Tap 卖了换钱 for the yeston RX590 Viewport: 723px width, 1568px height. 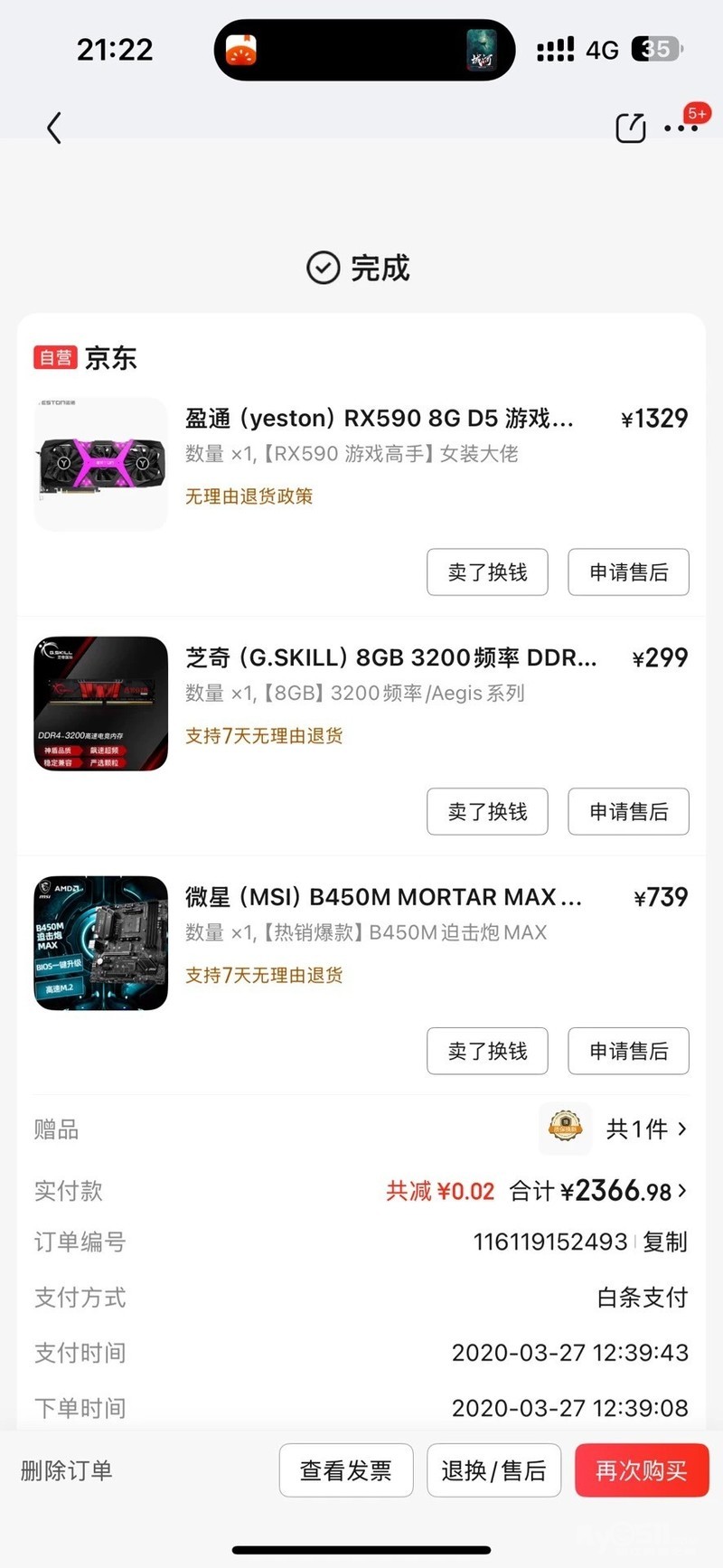pos(487,572)
